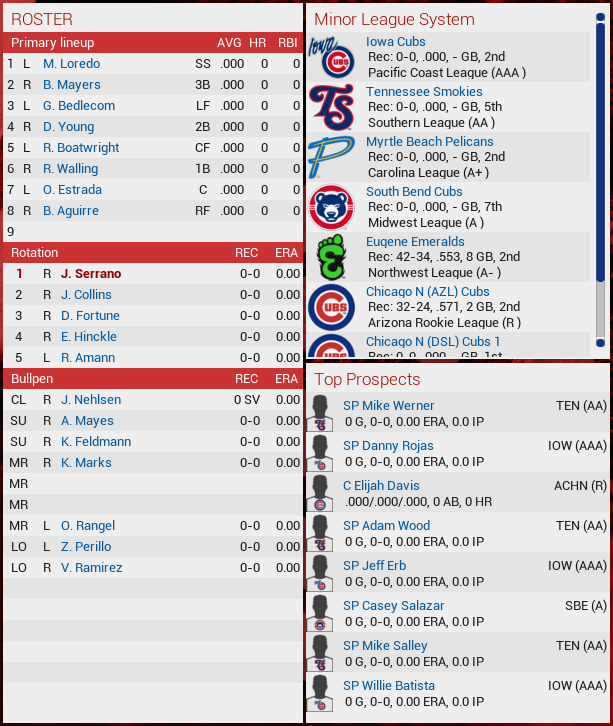The image size is (613, 726).
Task: Open prospect C Elijah Davis
Action: tap(381, 486)
